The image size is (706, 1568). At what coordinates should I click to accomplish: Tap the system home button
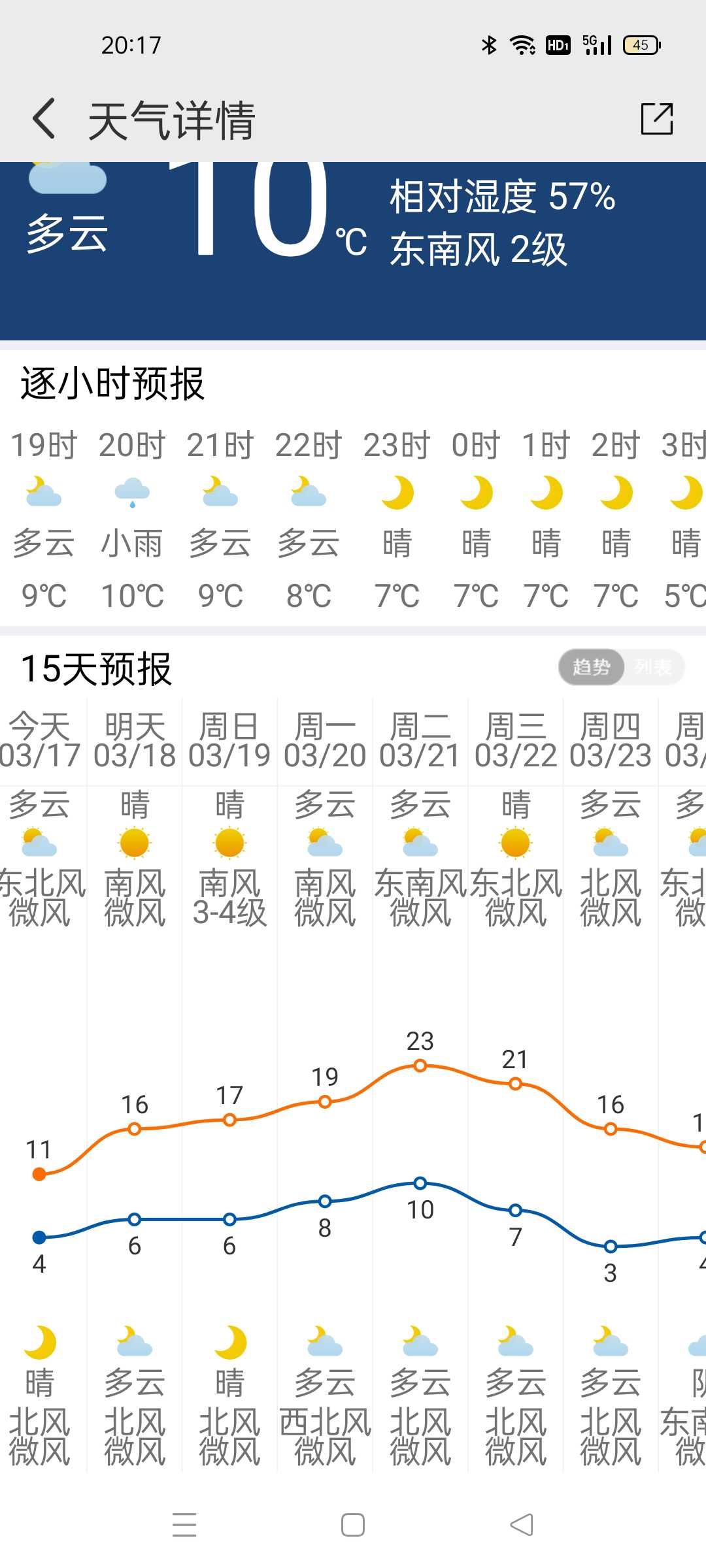[x=353, y=1525]
